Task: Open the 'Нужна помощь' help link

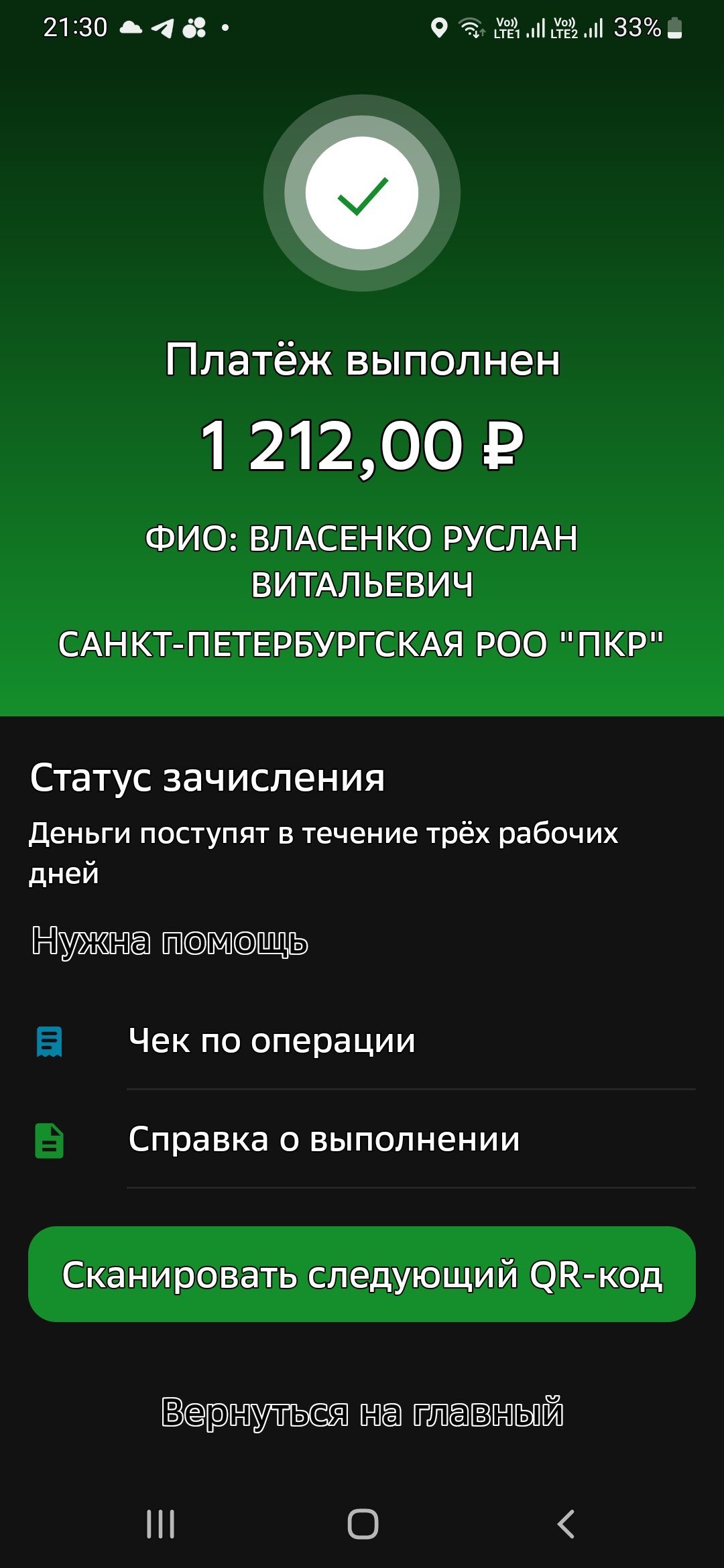Action: 170,941
